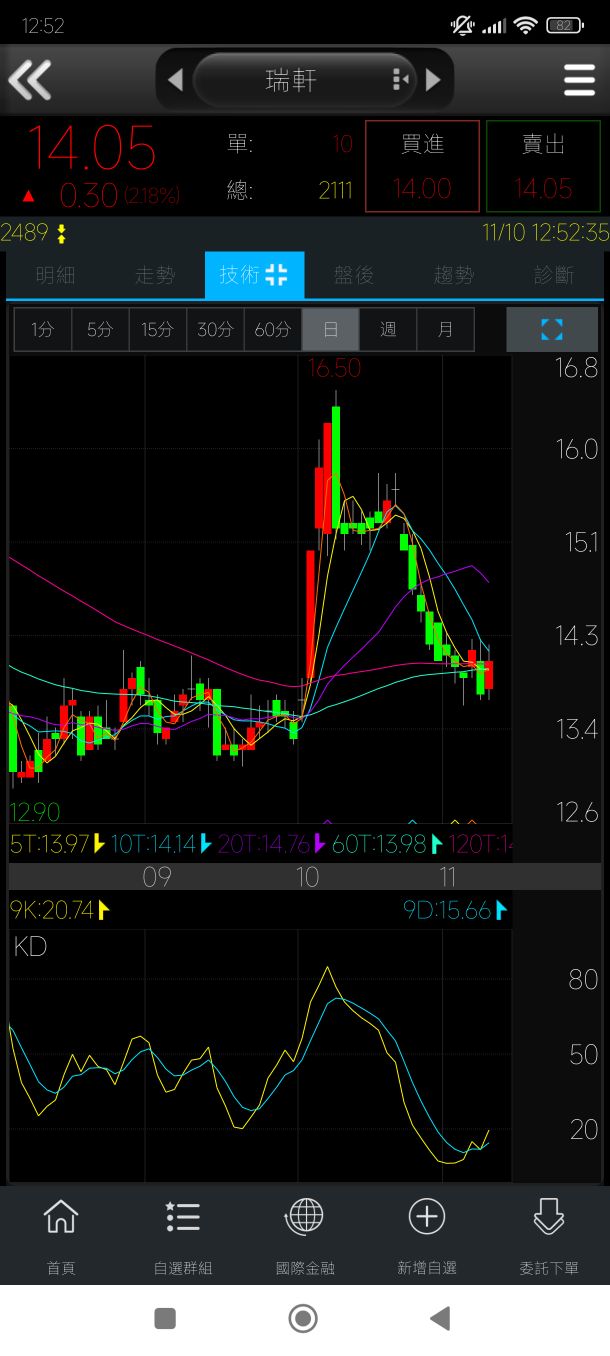Viewport: 610px width, 1356px height.
Task: Select the 15分 chart interval
Action: coord(158,329)
